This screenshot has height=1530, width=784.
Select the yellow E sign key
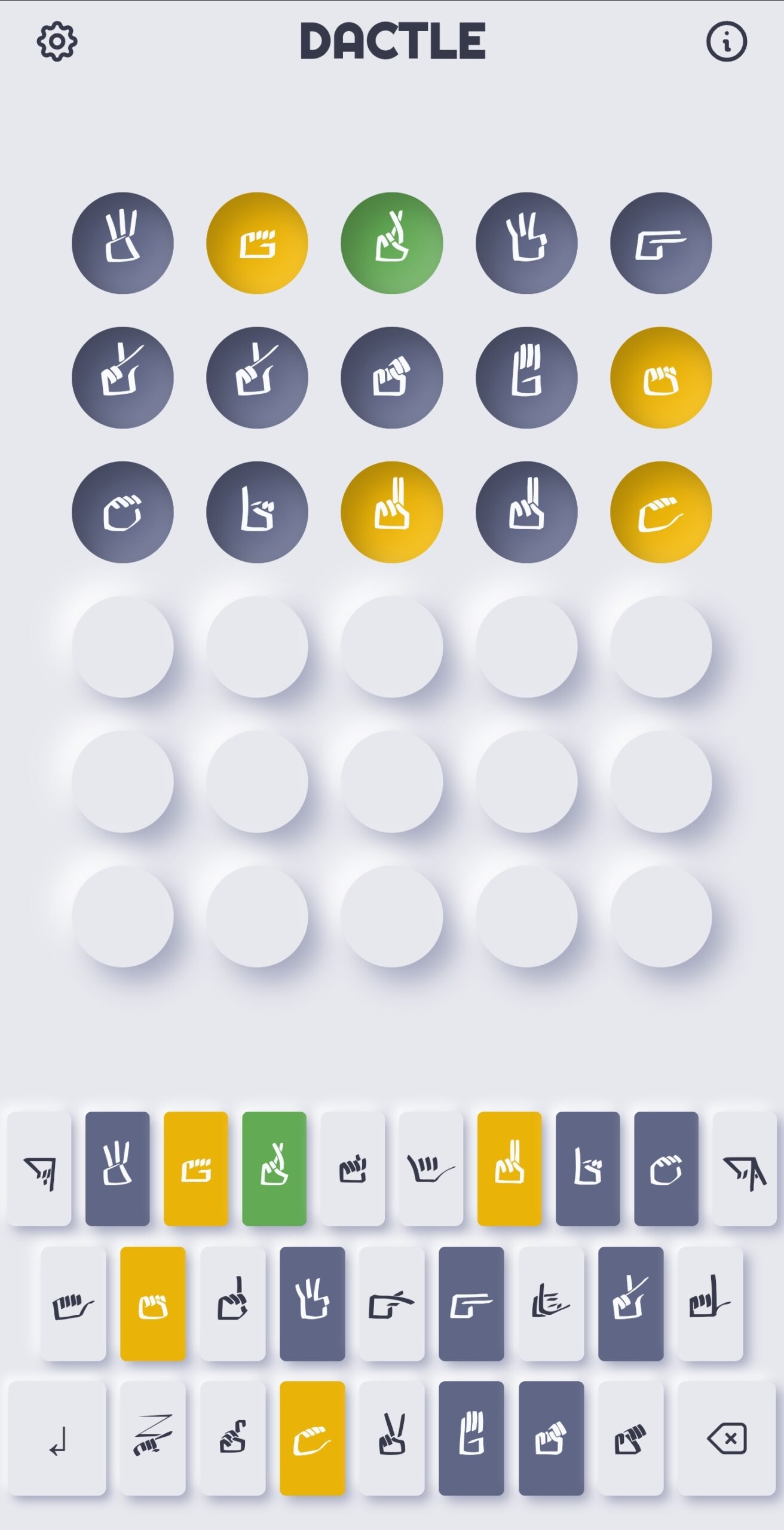point(195,1168)
